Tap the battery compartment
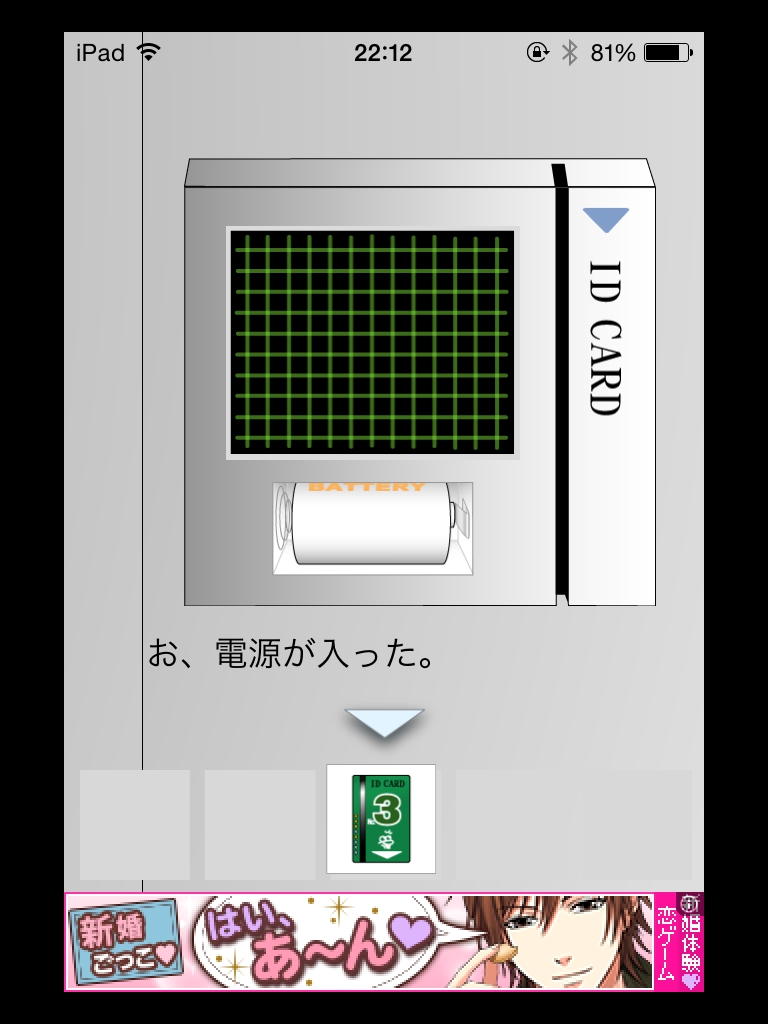 (x=373, y=528)
